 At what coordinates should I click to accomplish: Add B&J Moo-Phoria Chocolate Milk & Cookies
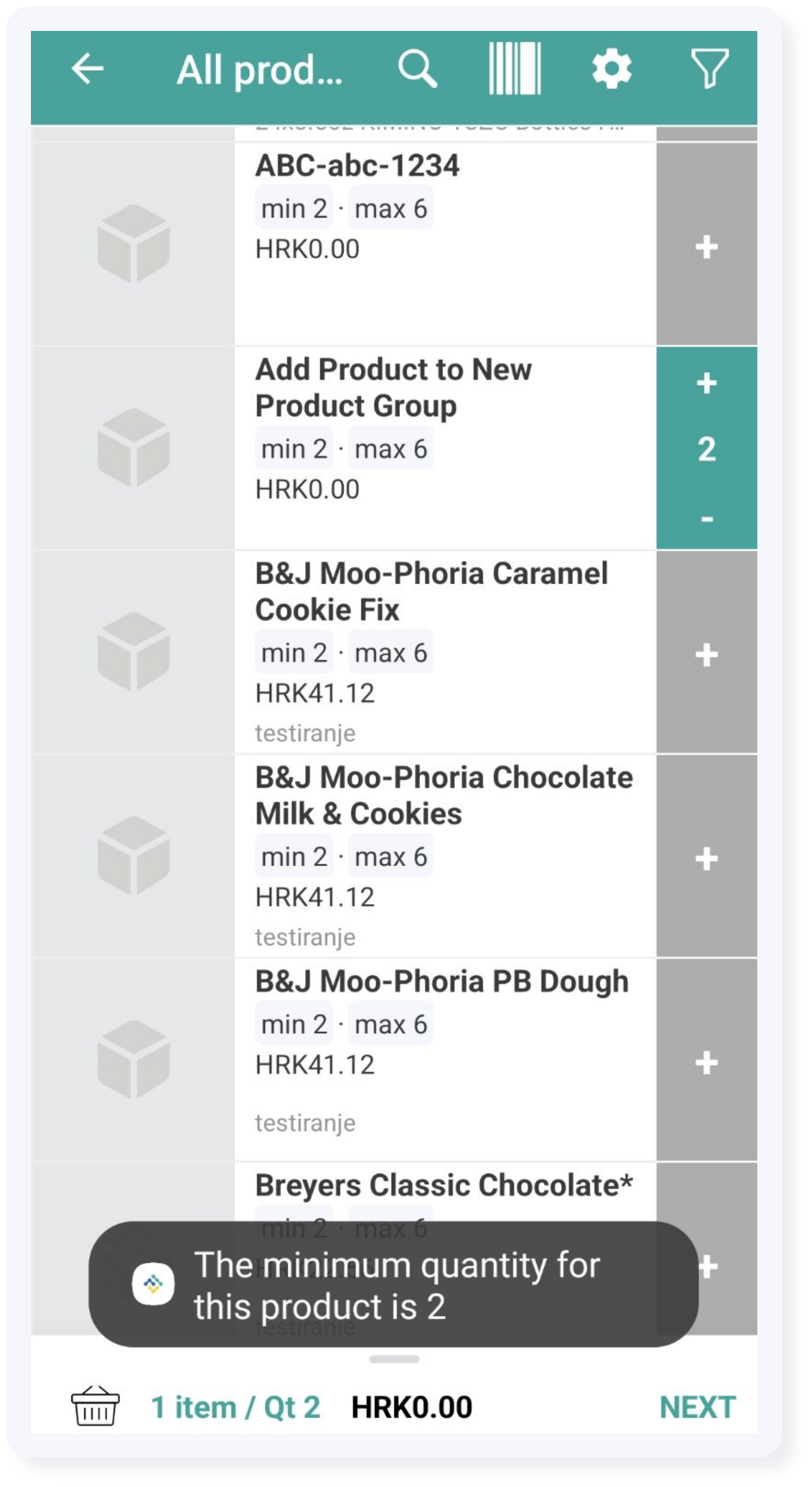point(706,857)
